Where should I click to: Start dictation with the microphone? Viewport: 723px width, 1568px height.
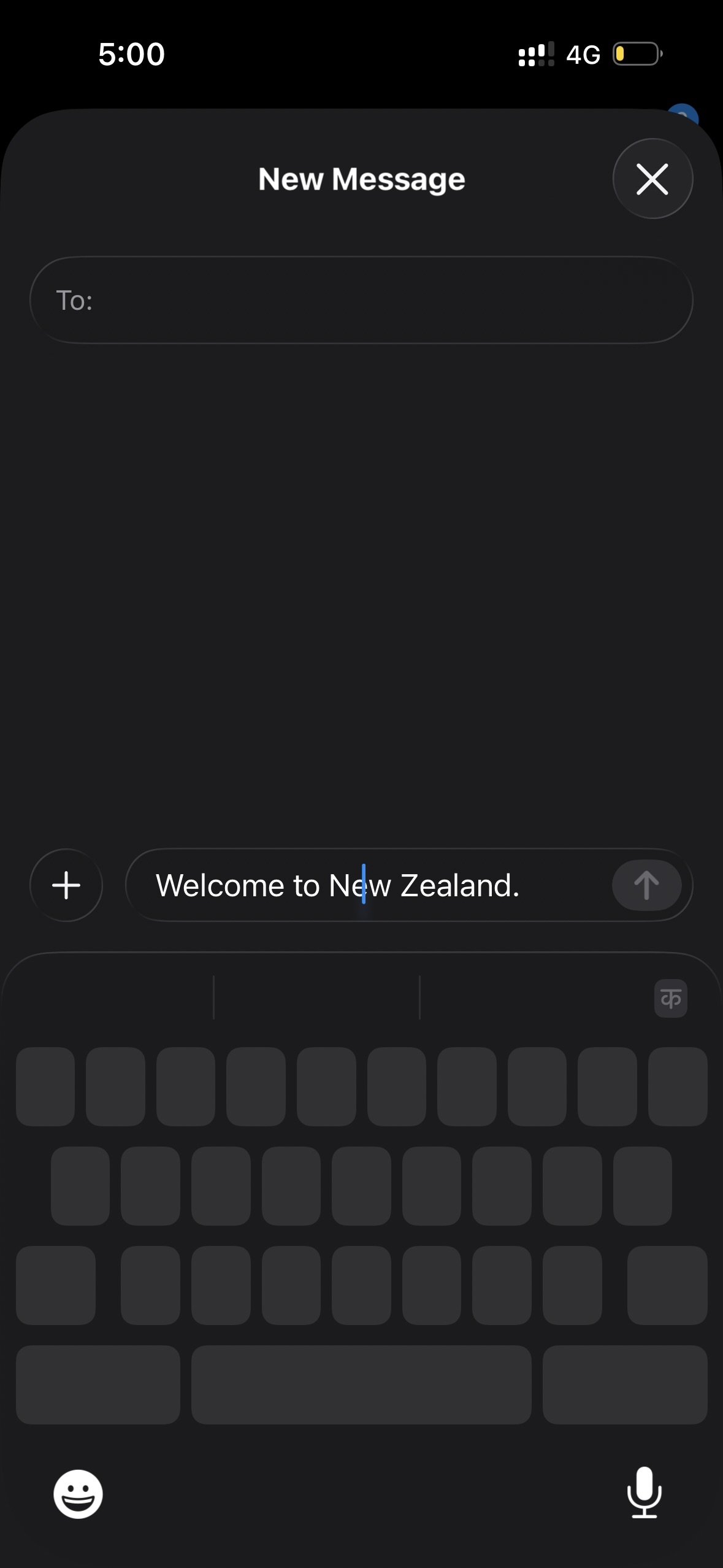[644, 1493]
